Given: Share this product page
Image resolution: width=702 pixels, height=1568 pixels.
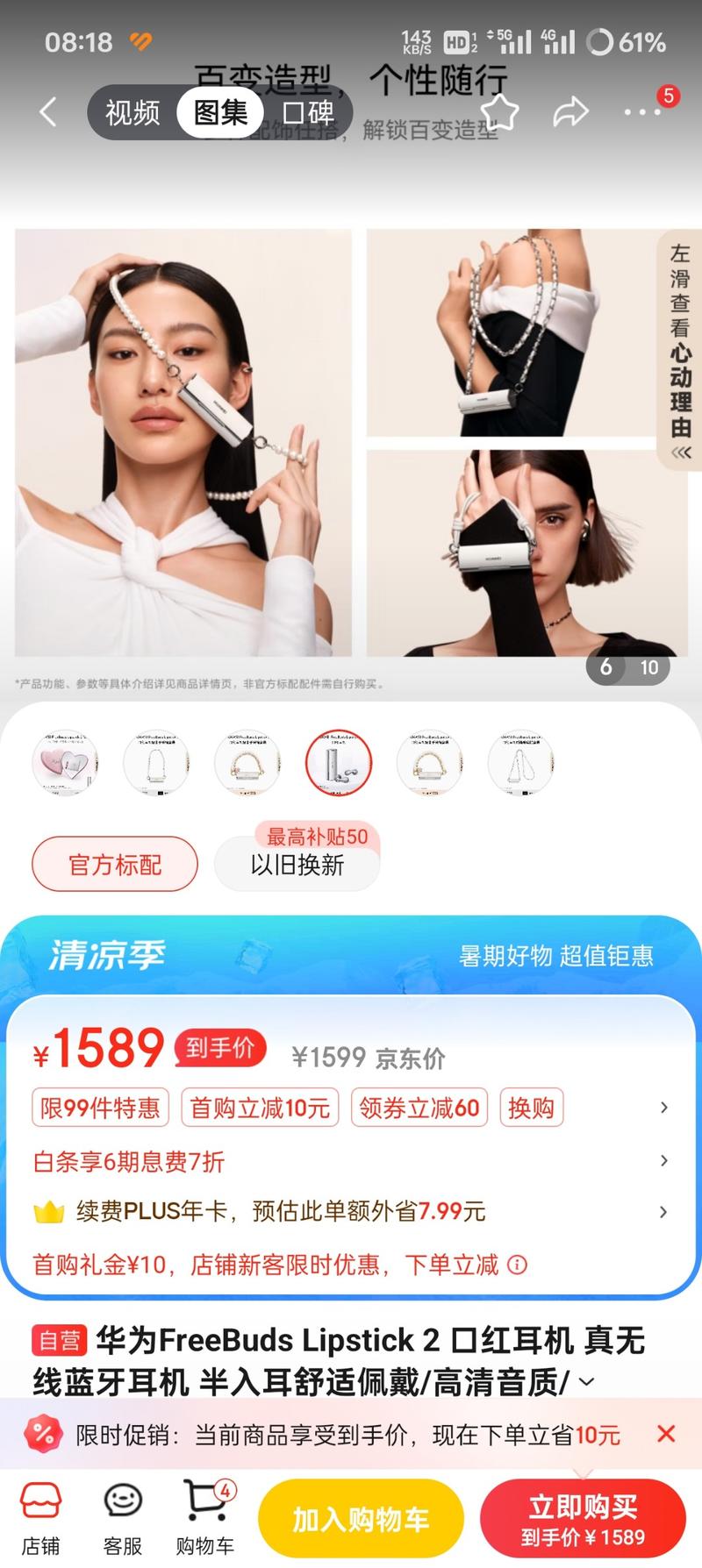Looking at the screenshot, I should tap(570, 112).
